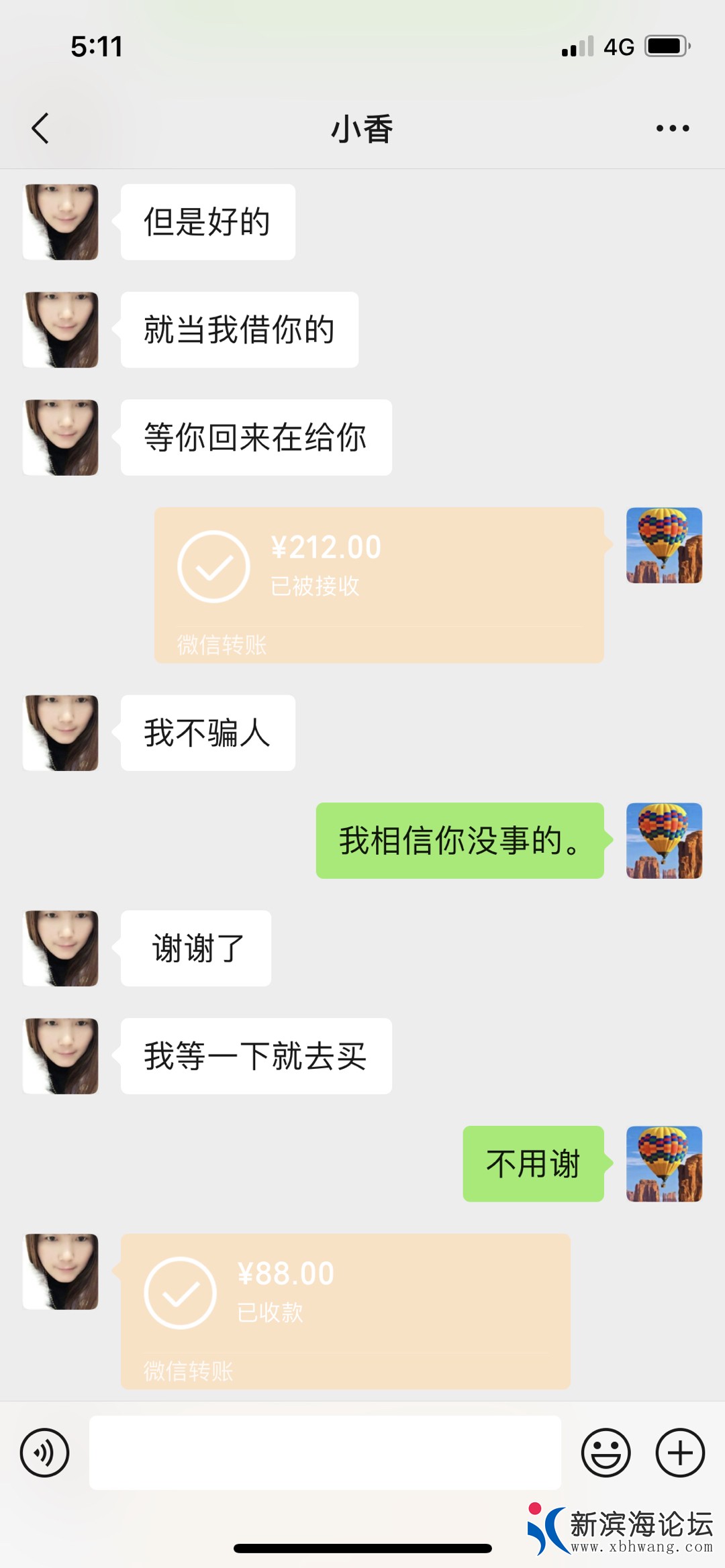Open my balloon avatar beside 不用谢
The width and height of the screenshot is (725, 1568).
click(664, 1163)
